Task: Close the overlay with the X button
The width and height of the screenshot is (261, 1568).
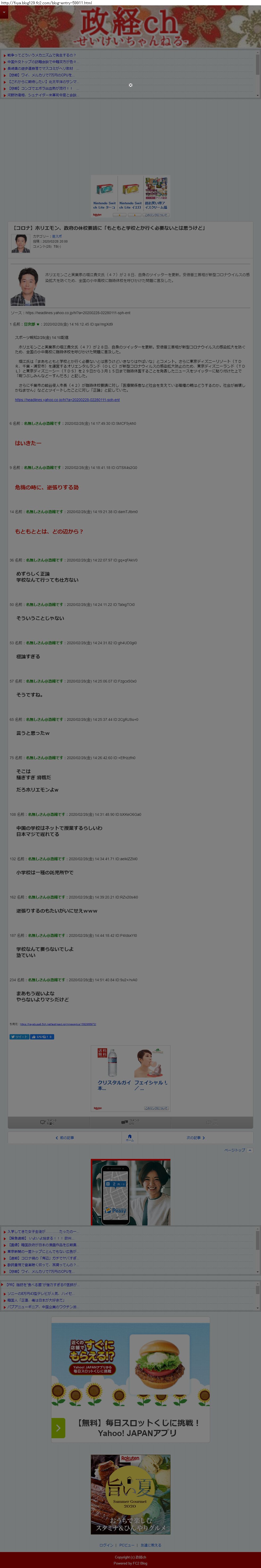Action: [131, 85]
